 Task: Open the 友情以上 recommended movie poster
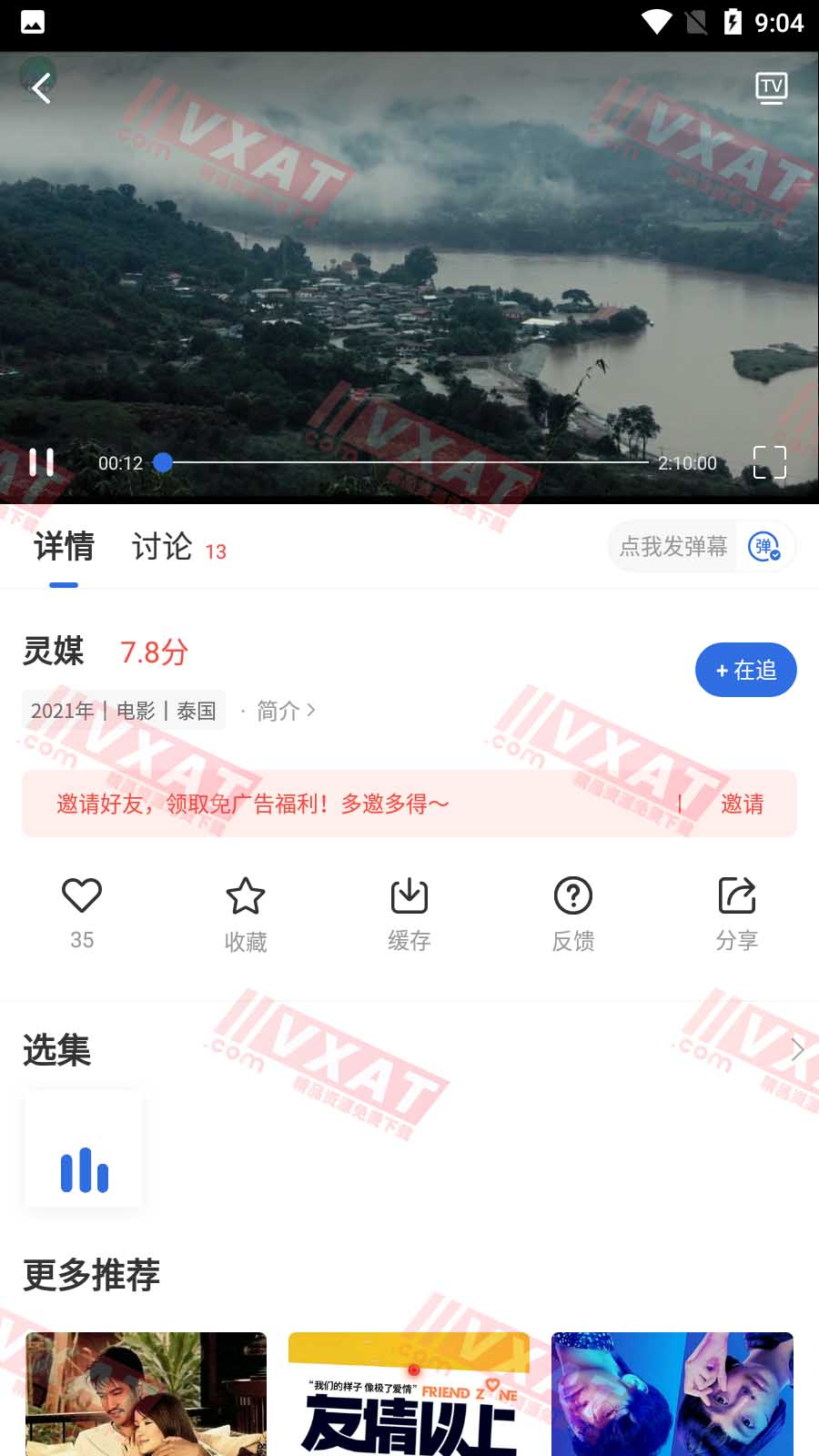[x=408, y=1393]
